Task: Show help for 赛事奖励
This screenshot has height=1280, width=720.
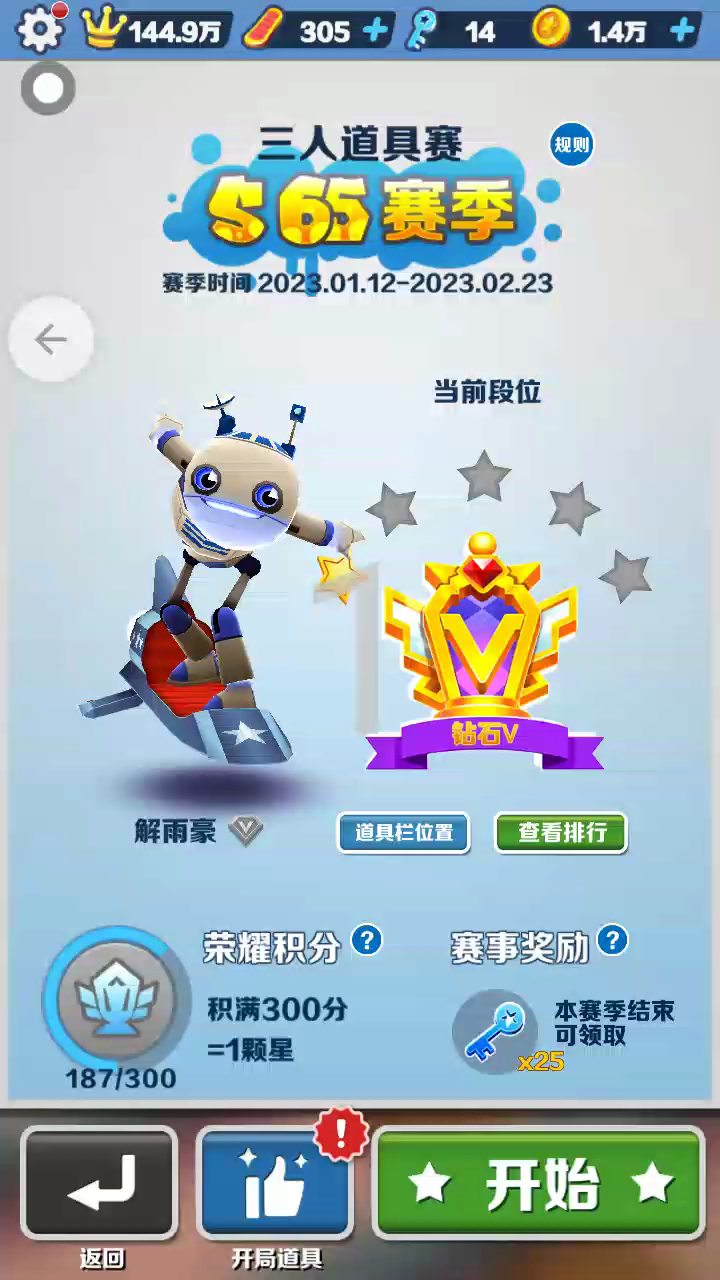Action: coord(612,940)
